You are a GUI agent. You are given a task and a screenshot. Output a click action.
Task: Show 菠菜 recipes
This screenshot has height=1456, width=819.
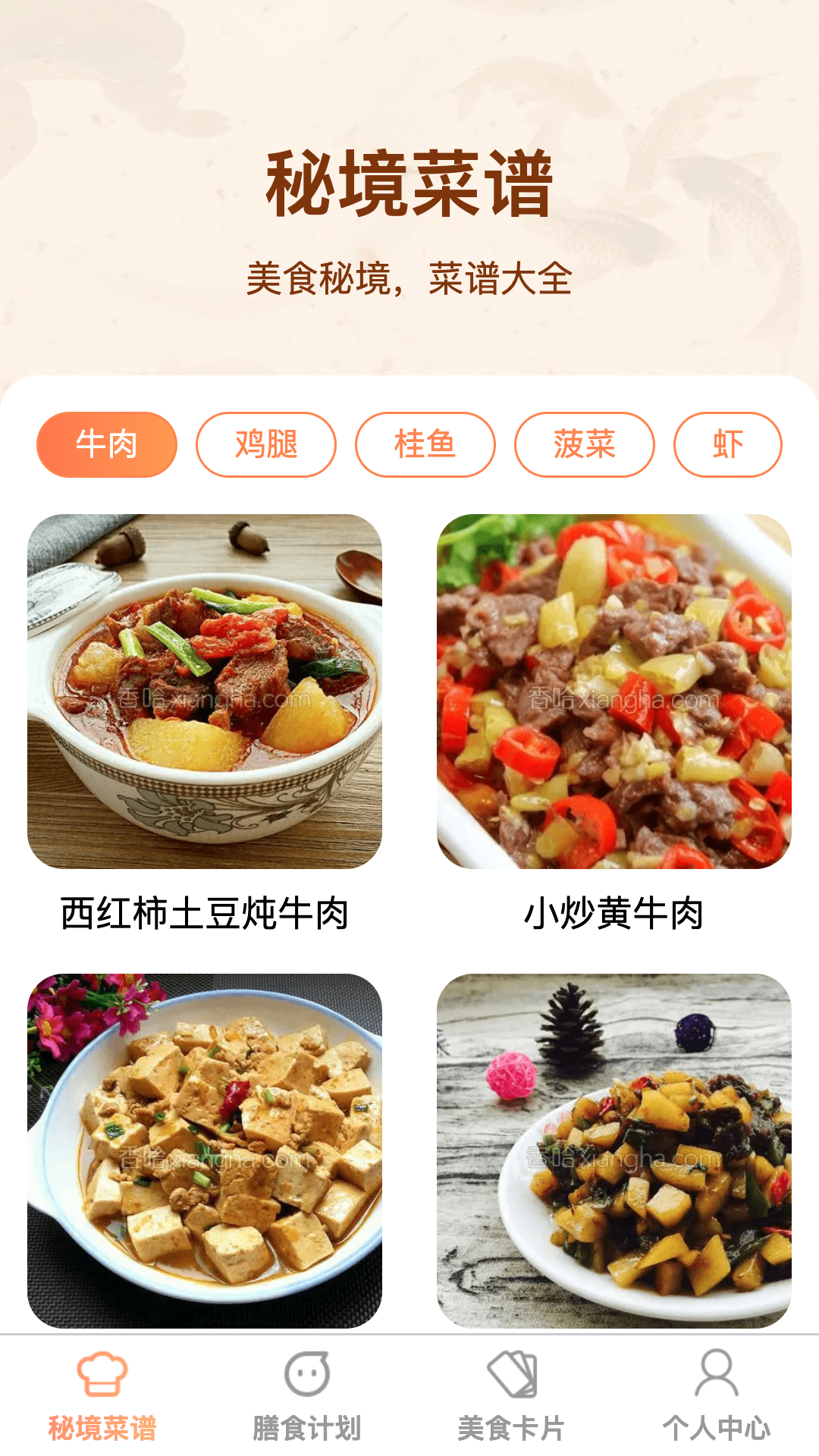pyautogui.click(x=585, y=444)
